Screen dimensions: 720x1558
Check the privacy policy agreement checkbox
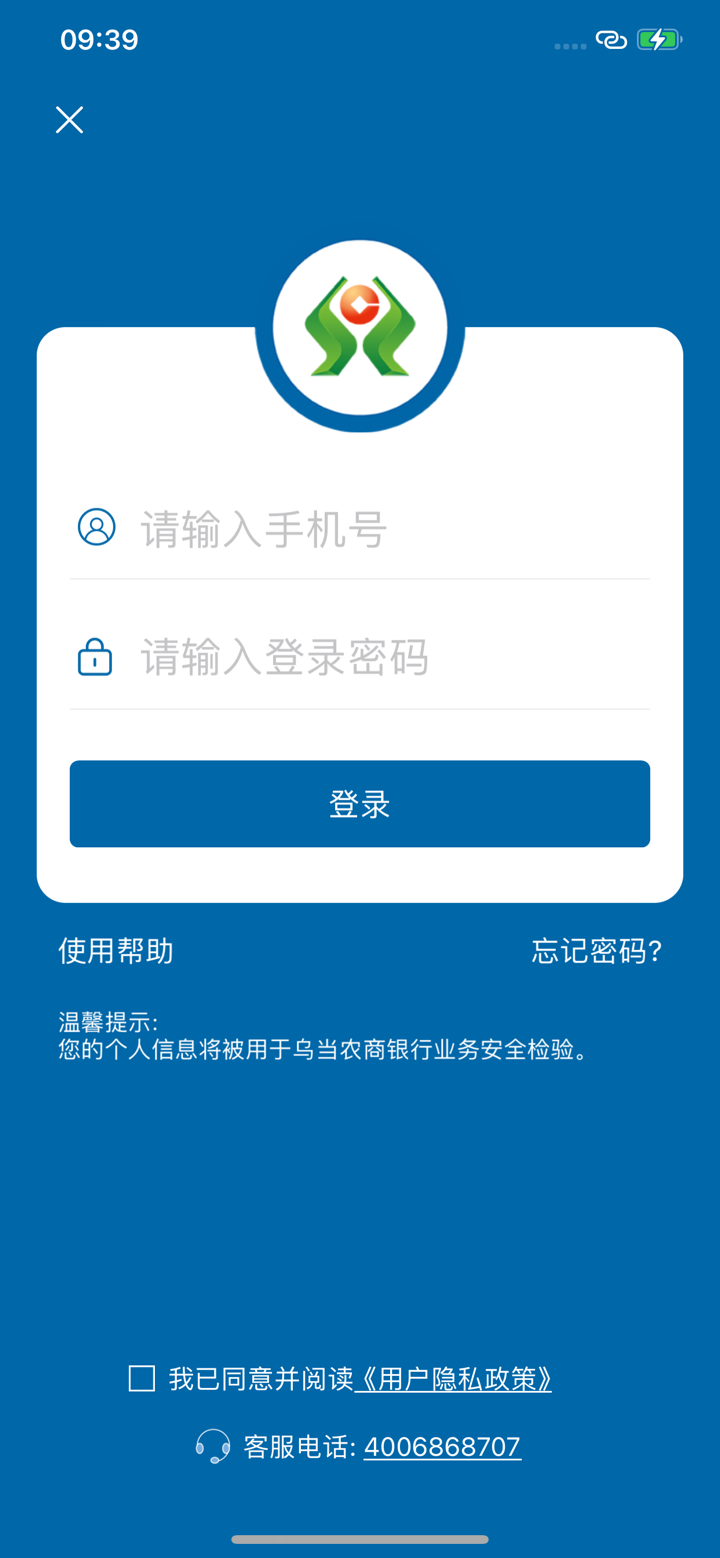pos(140,1378)
